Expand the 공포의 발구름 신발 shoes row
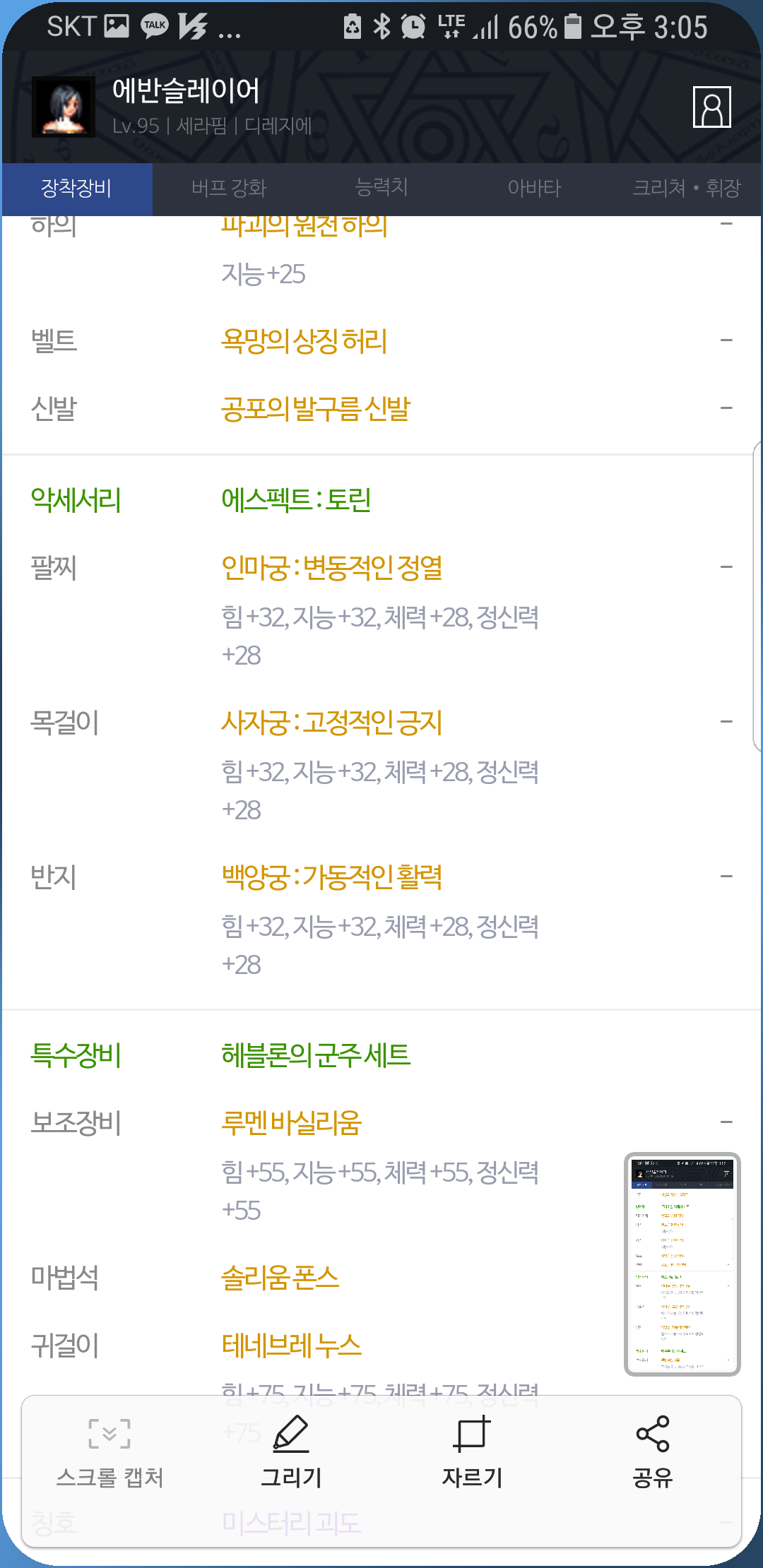This screenshot has height=1568, width=763. click(726, 408)
